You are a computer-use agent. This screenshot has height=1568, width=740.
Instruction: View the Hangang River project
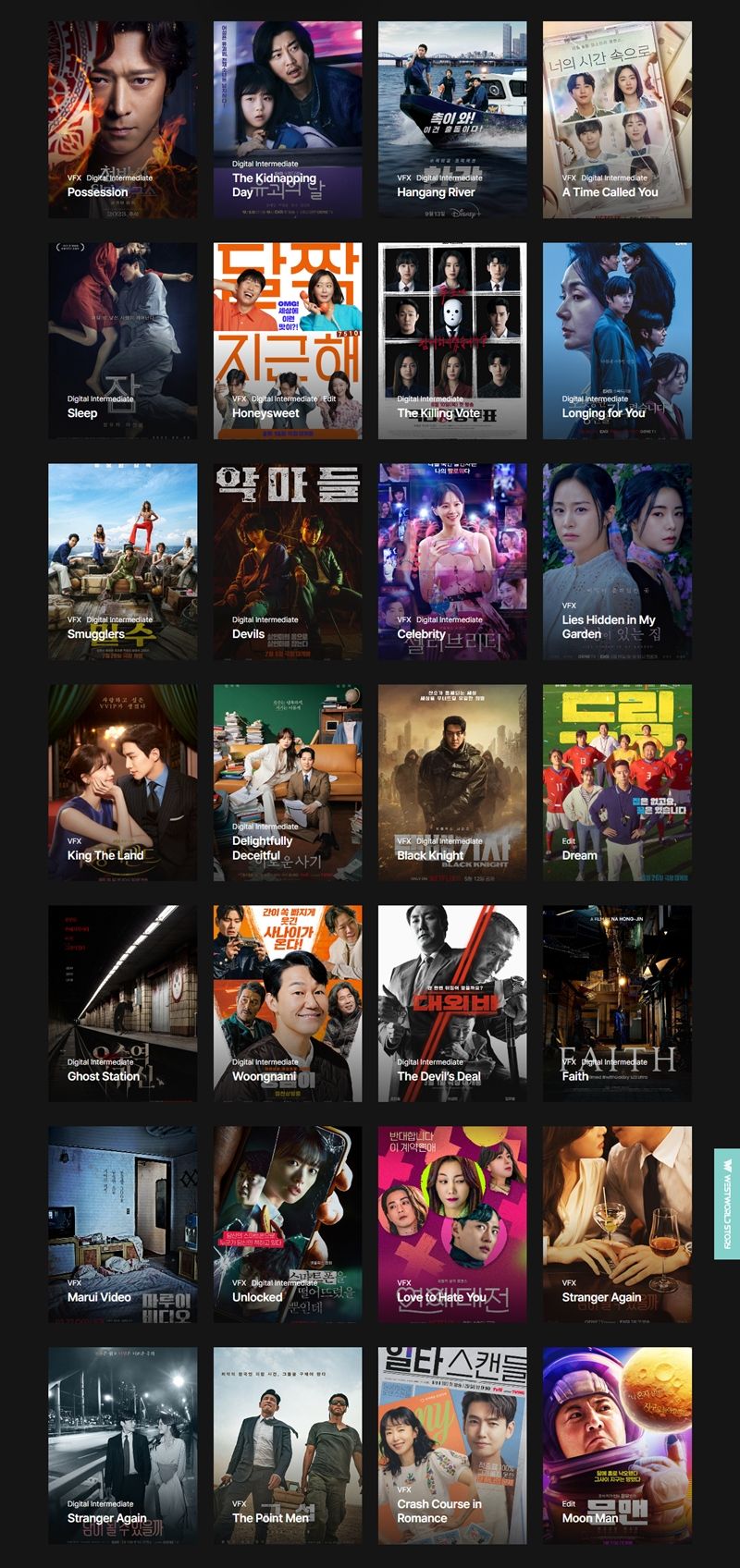452,120
